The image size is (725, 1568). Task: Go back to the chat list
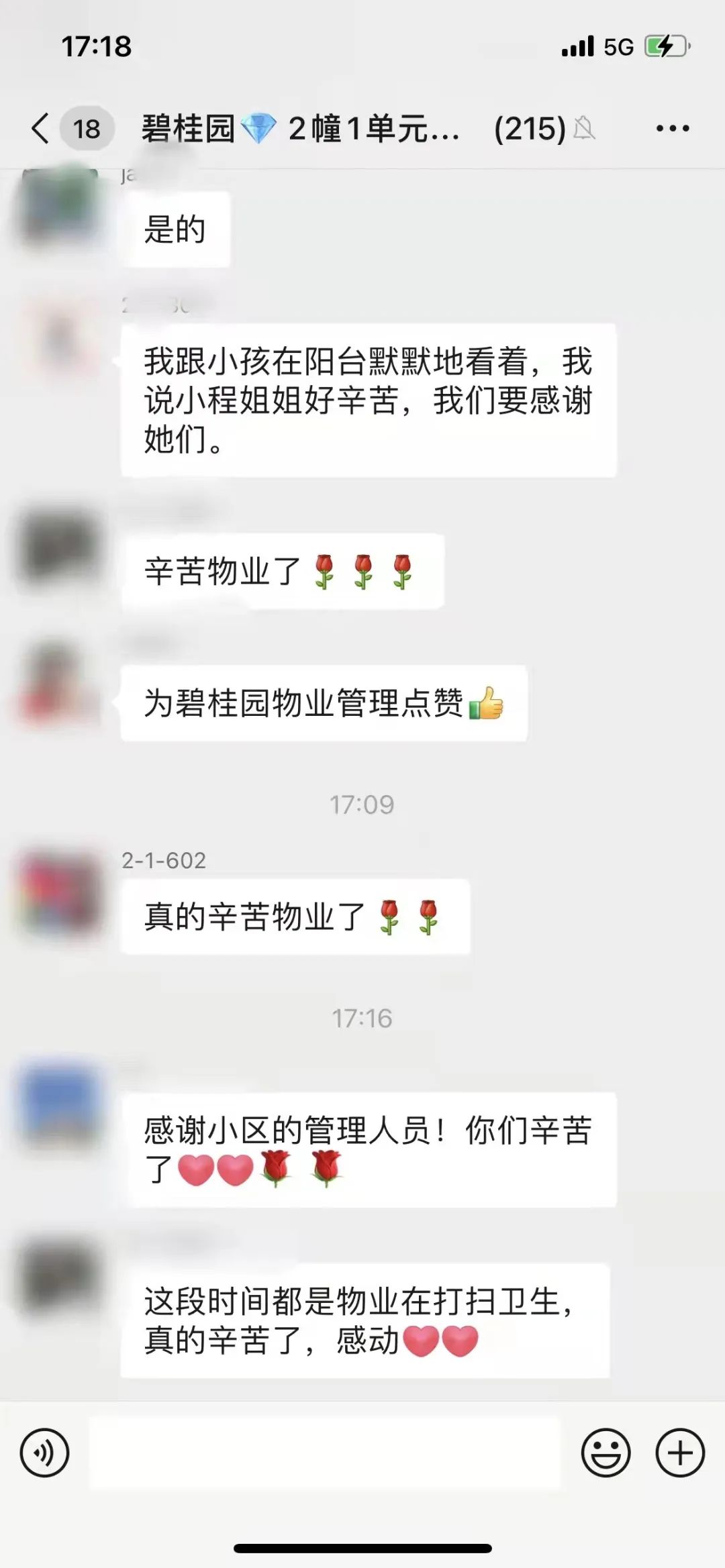42,128
